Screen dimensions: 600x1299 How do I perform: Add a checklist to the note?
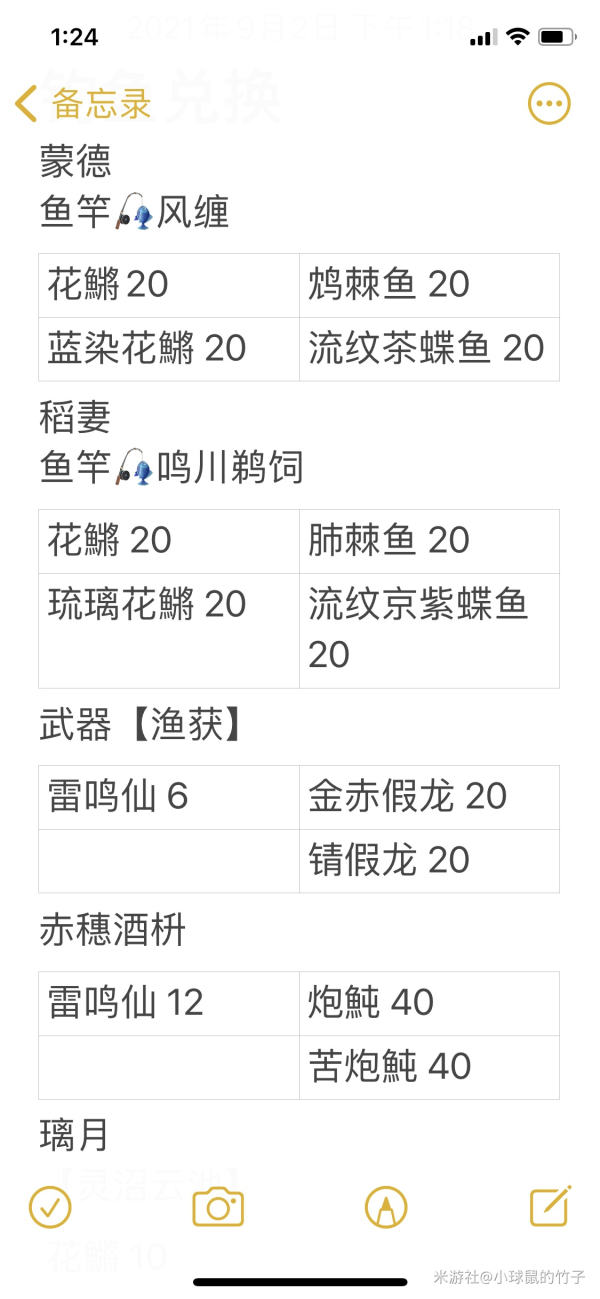pyautogui.click(x=50, y=1207)
